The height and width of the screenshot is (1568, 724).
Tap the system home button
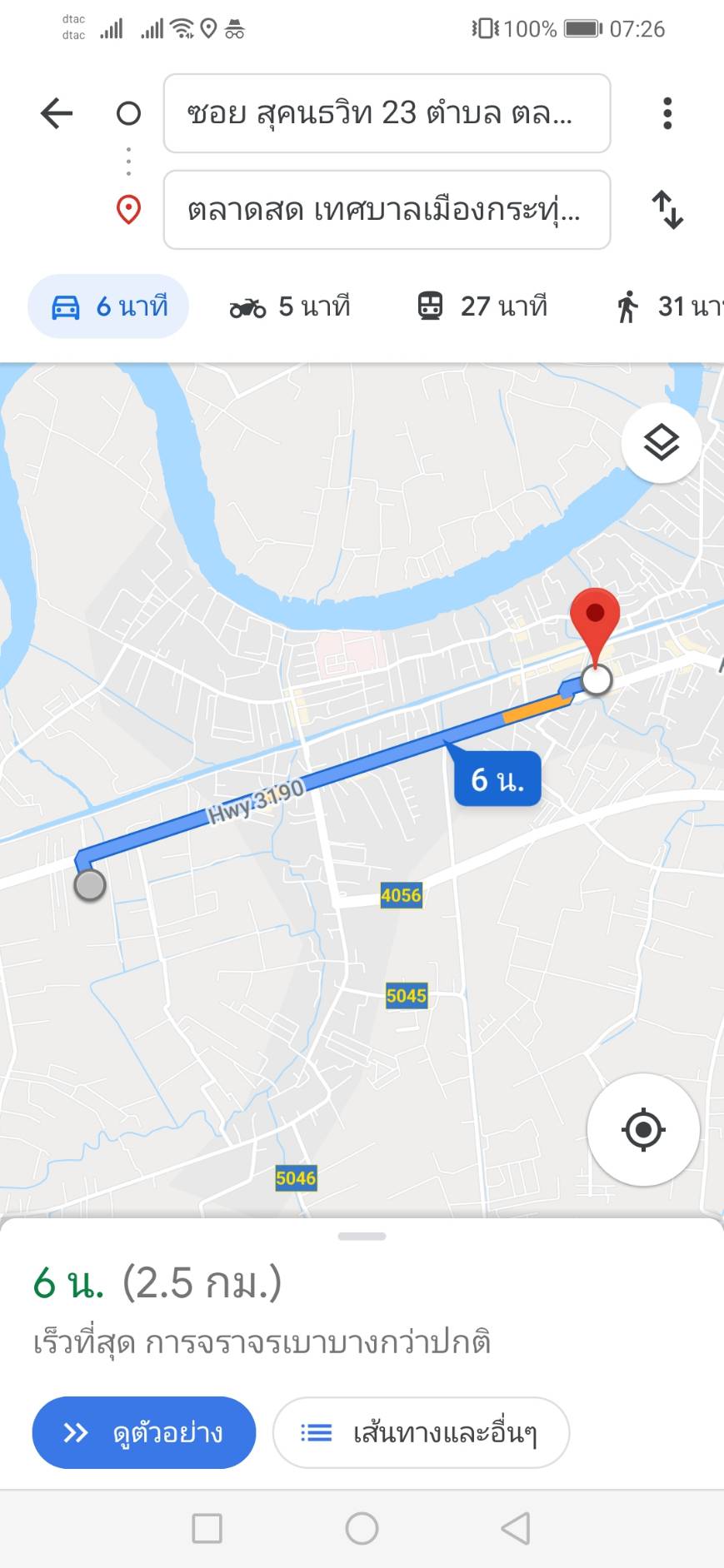pos(362,1528)
